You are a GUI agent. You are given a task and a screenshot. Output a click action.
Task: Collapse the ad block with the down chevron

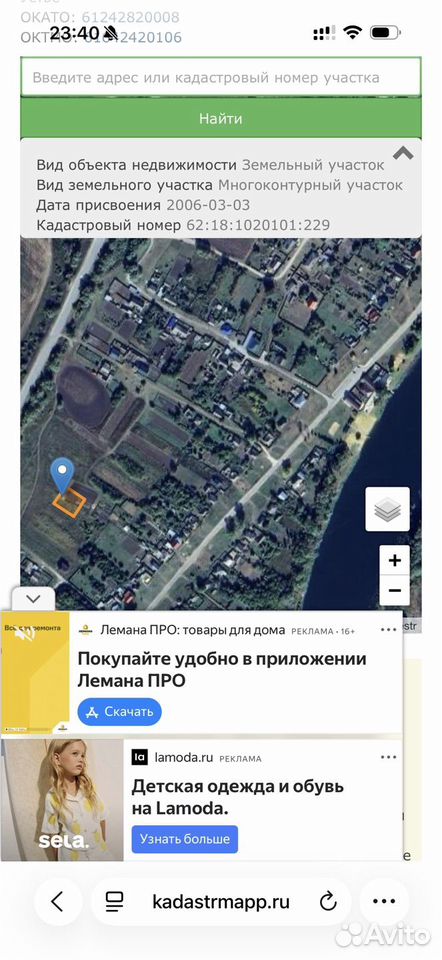(x=34, y=599)
